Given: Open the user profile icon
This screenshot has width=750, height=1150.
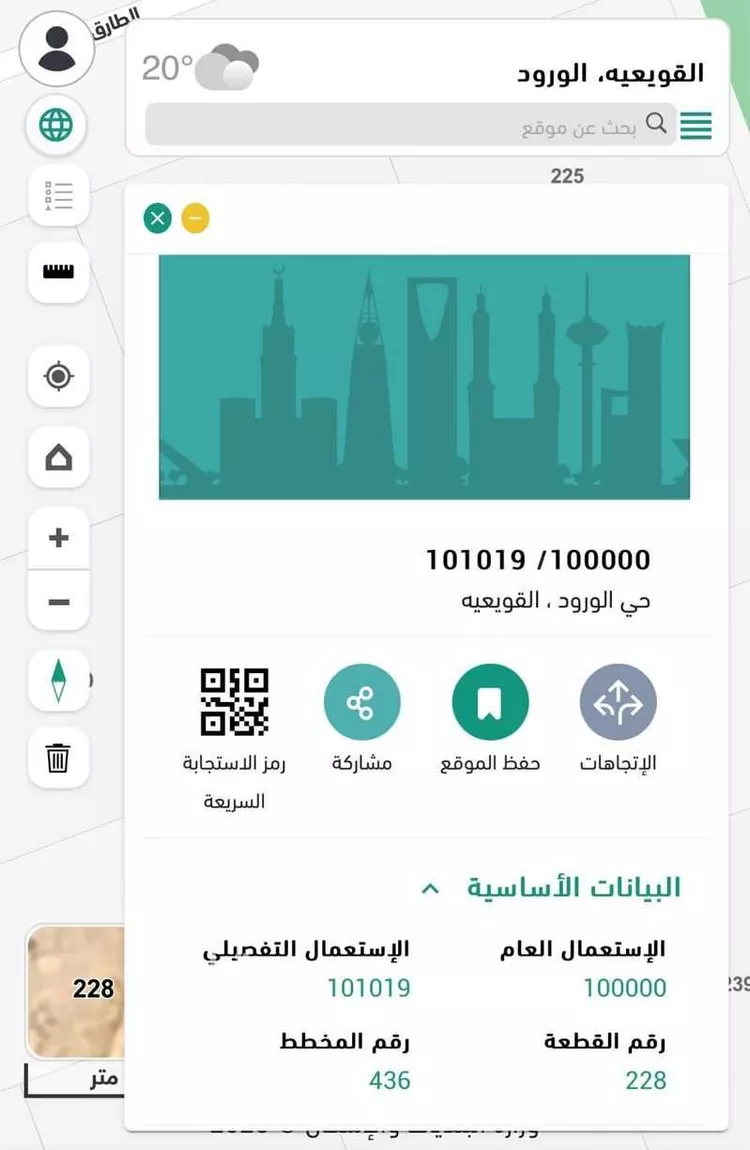Looking at the screenshot, I should 56,48.
